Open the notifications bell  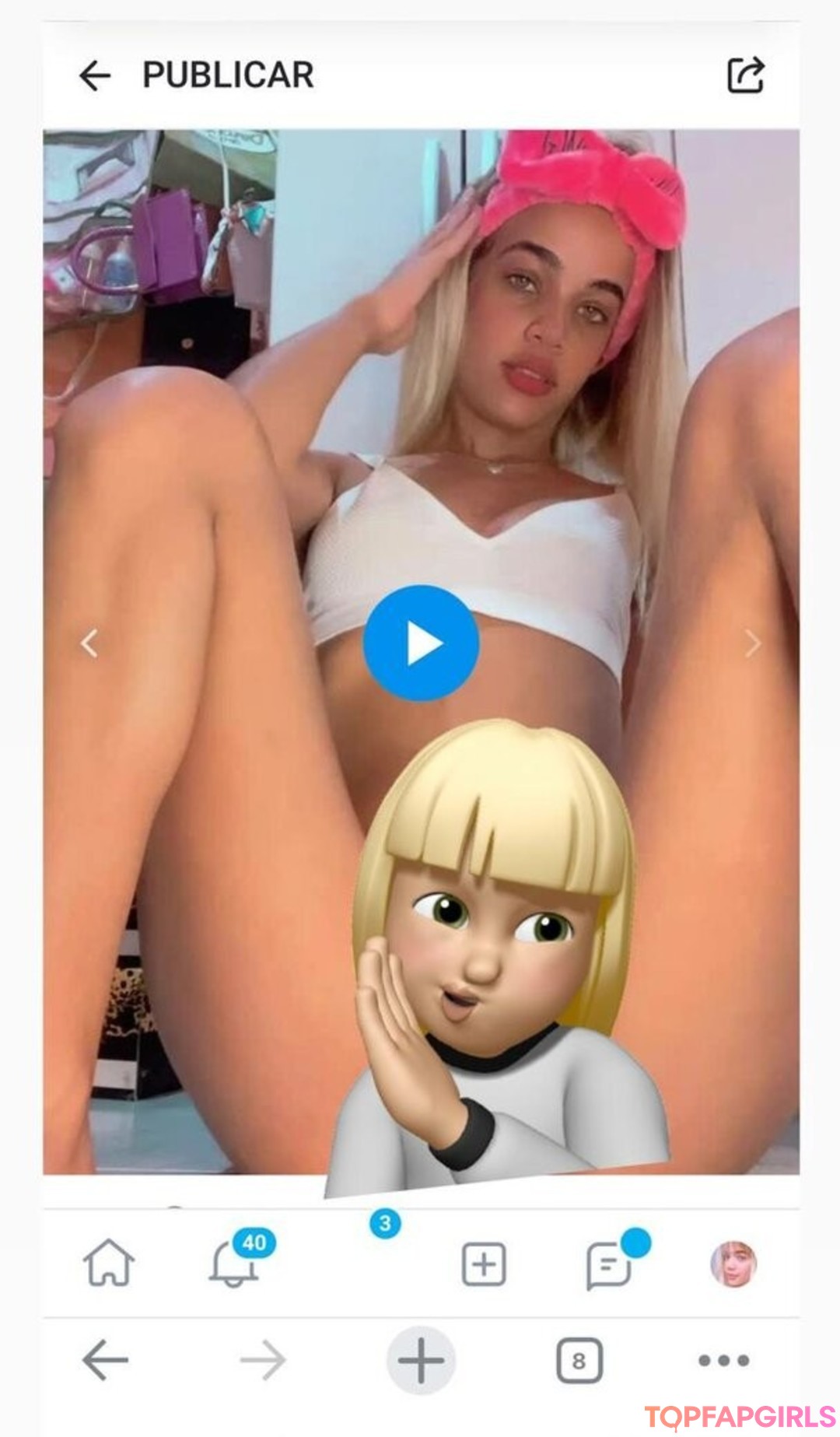click(234, 1262)
